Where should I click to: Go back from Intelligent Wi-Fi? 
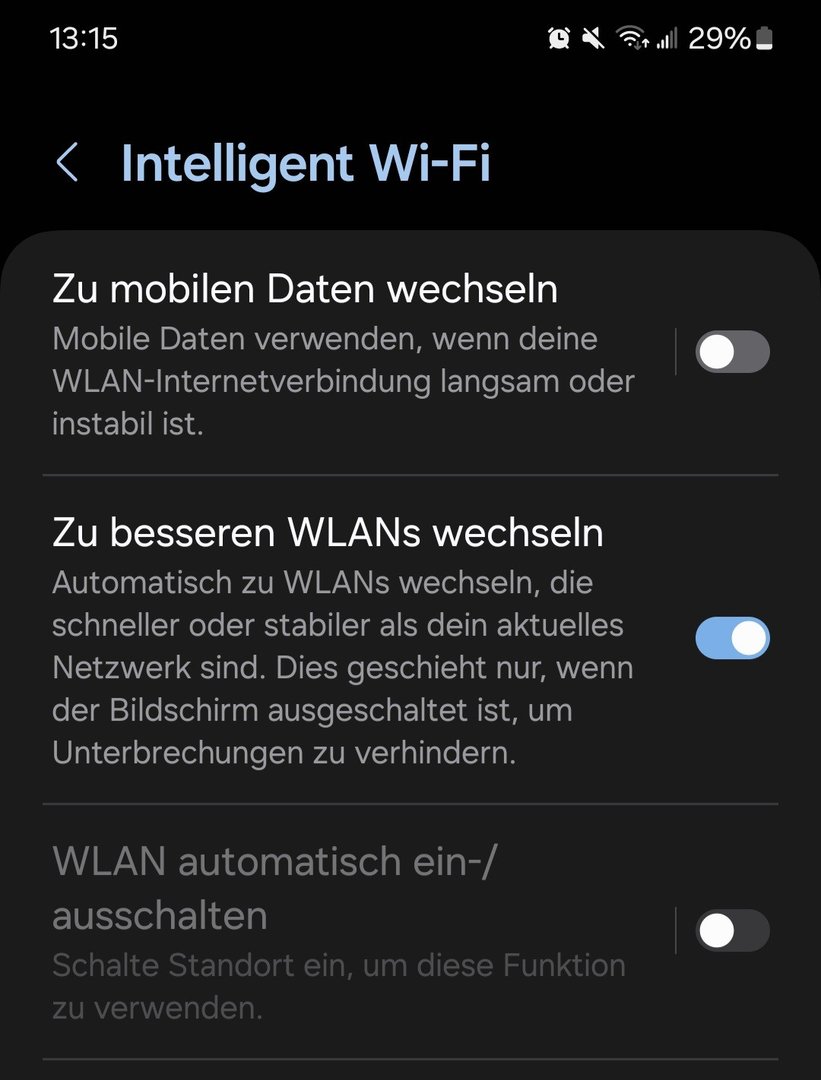pyautogui.click(x=67, y=163)
